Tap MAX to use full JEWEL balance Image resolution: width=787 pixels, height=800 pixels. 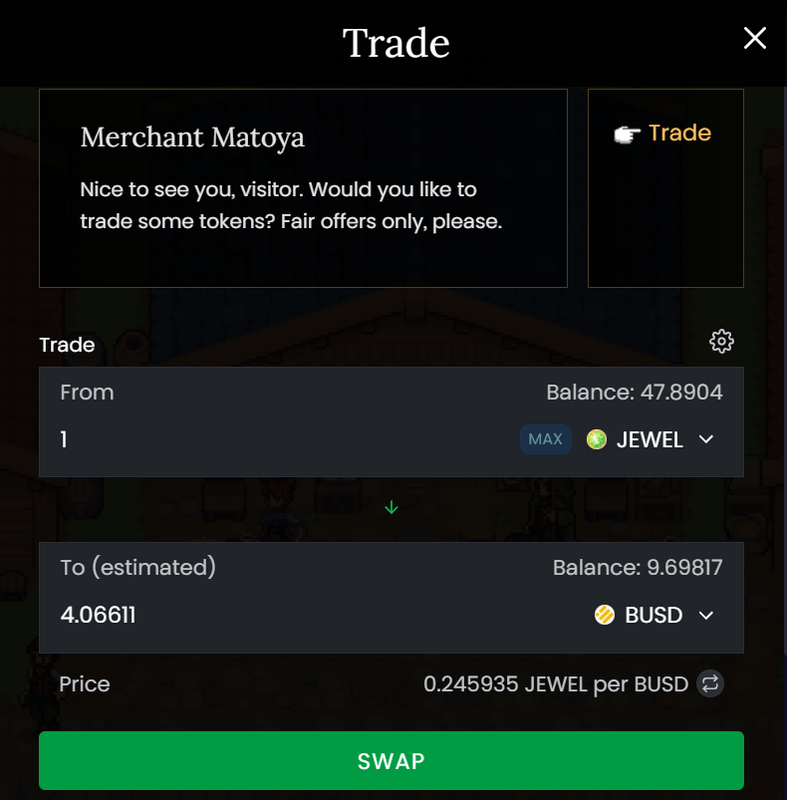[545, 439]
